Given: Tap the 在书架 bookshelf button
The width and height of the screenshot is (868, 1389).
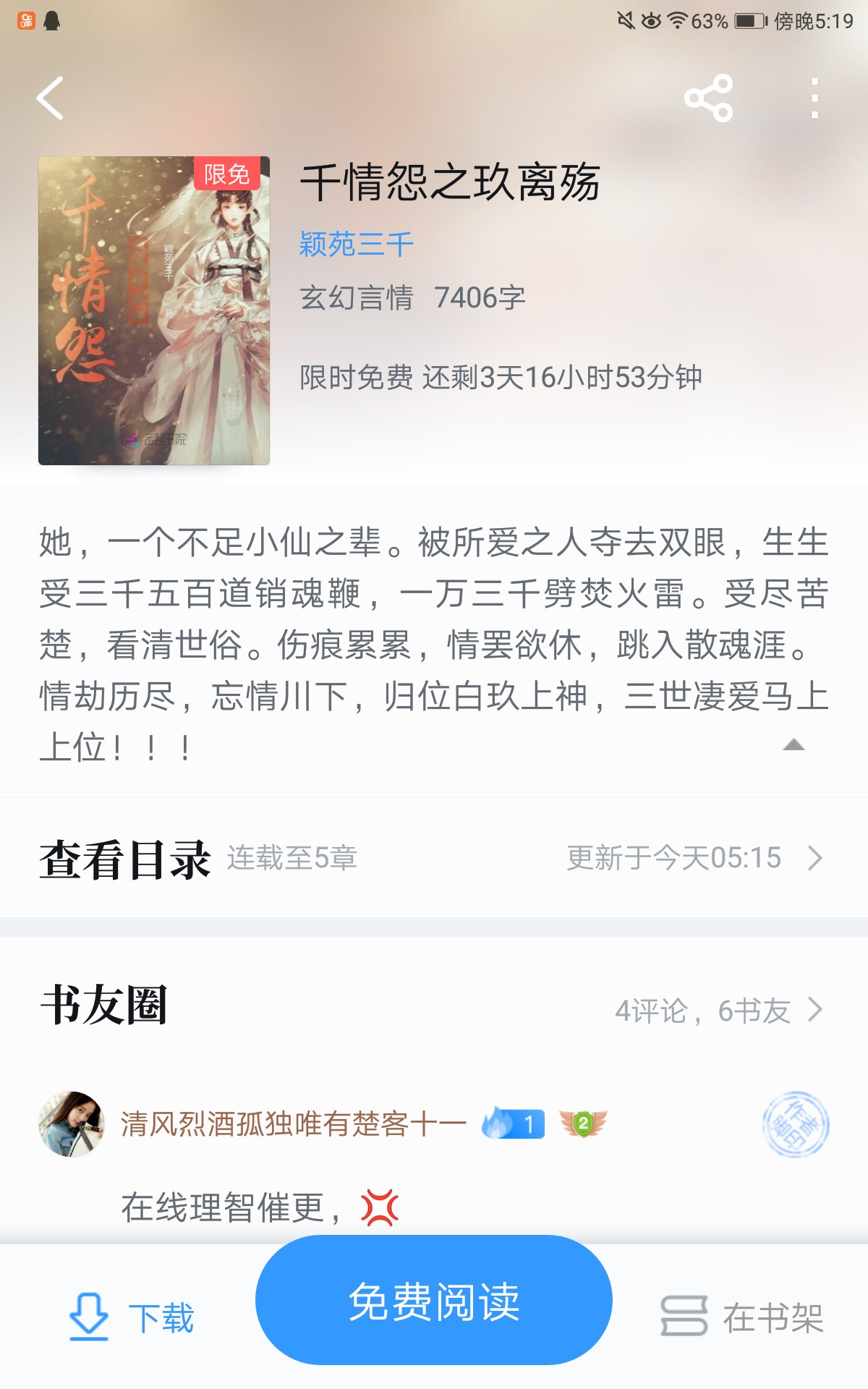Looking at the screenshot, I should point(742,1317).
